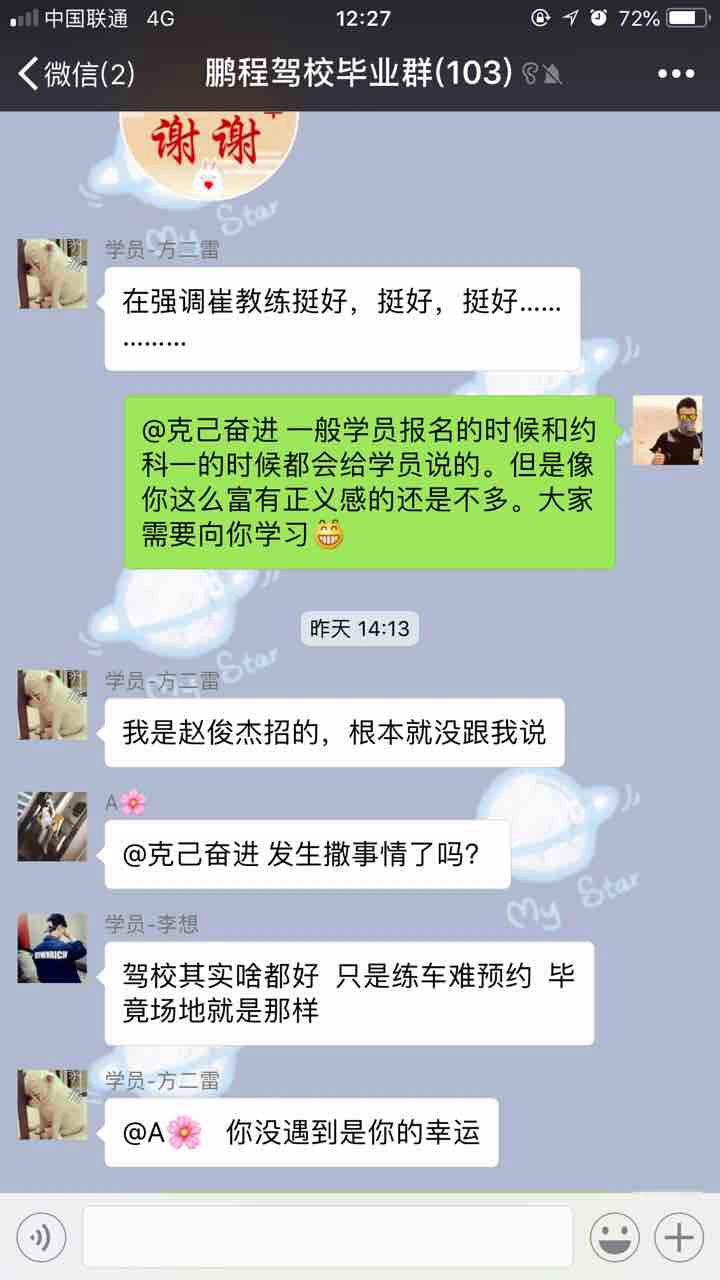Focus the message text field

tap(327, 1238)
